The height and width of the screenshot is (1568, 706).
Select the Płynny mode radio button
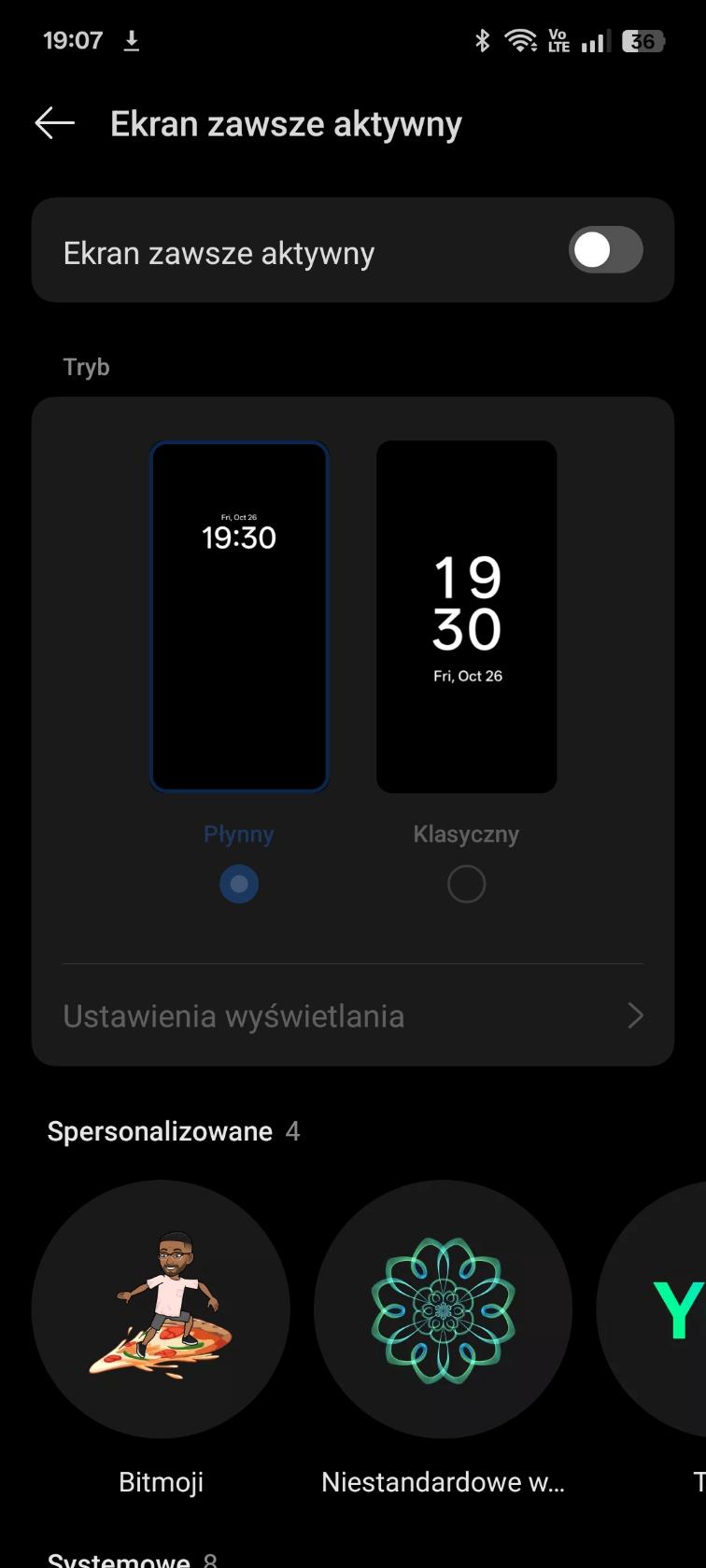click(x=239, y=884)
